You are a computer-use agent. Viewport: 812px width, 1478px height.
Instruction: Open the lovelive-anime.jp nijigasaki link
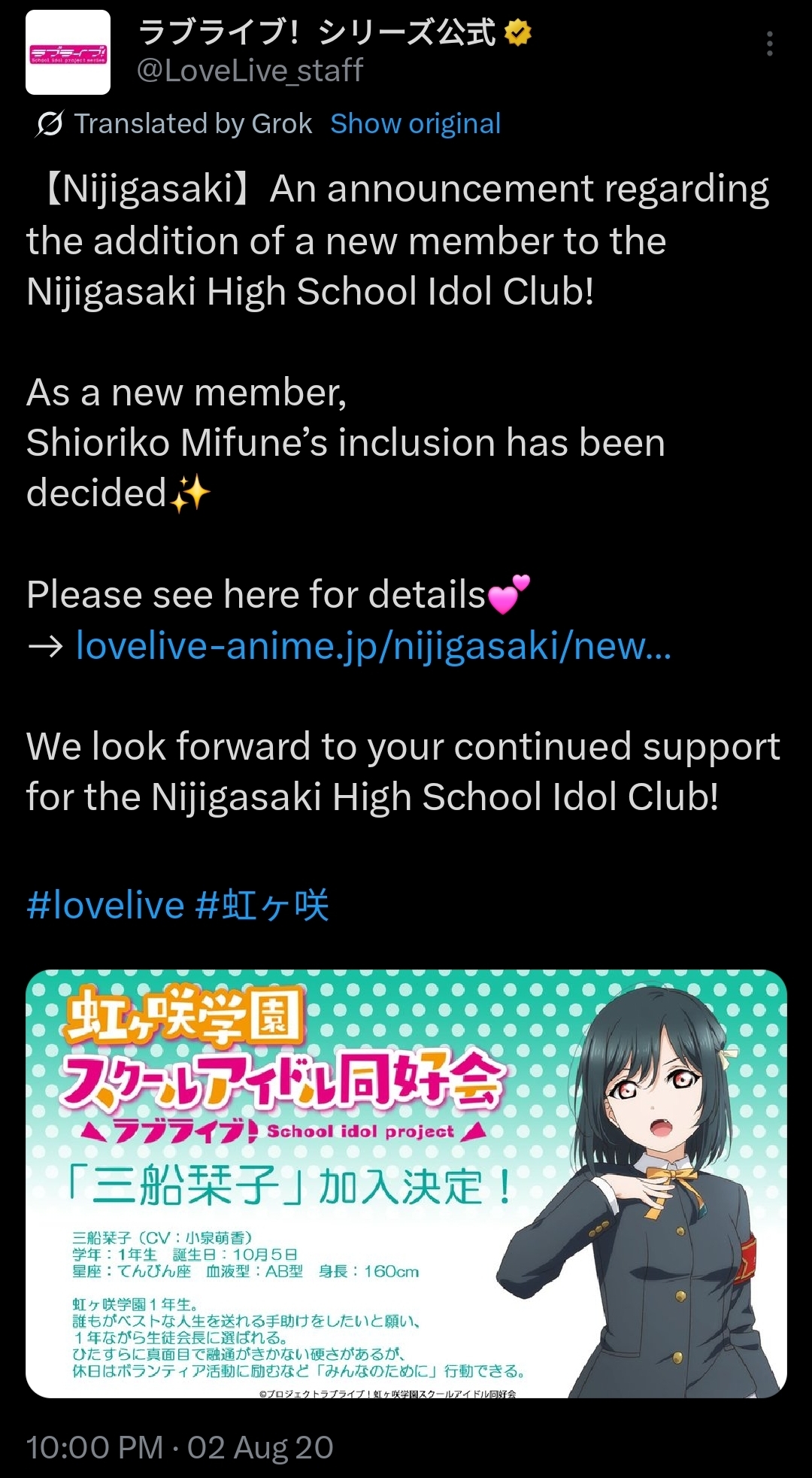point(374,645)
